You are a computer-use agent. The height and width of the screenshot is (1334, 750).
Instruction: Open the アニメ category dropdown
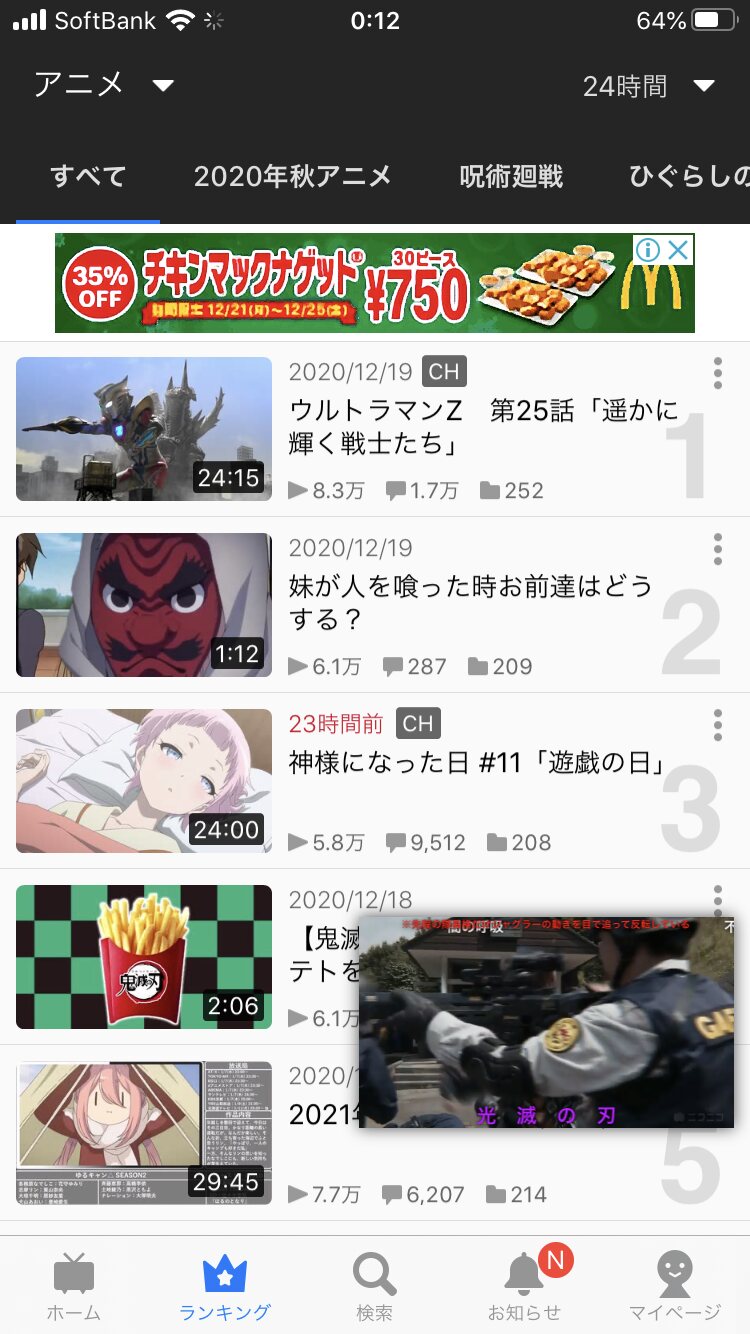[x=104, y=85]
